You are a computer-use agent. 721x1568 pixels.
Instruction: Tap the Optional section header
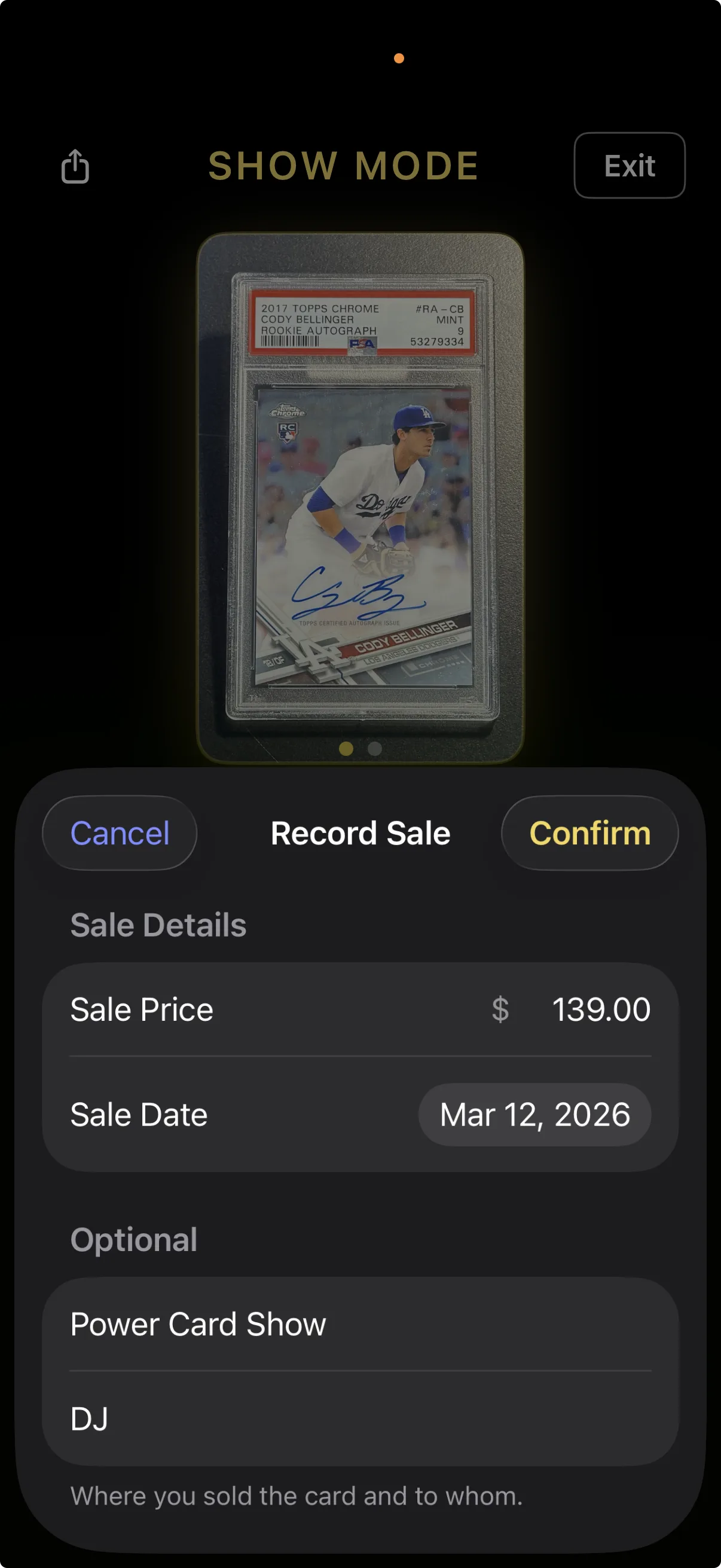[x=133, y=1239]
